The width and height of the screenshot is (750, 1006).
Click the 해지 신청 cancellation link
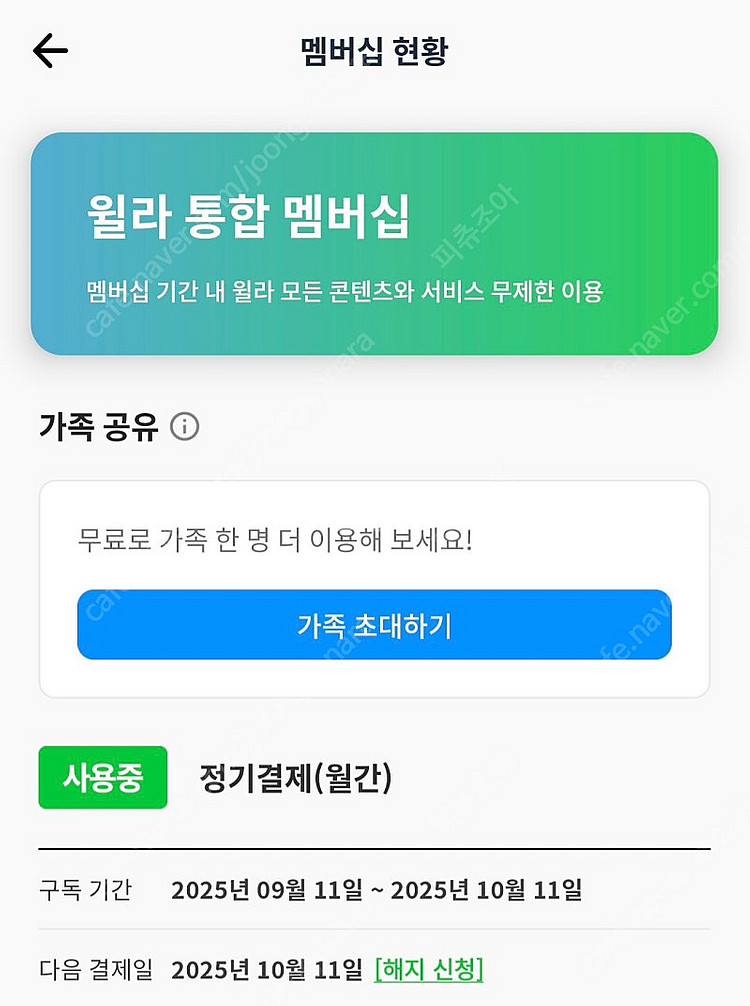[x=430, y=969]
